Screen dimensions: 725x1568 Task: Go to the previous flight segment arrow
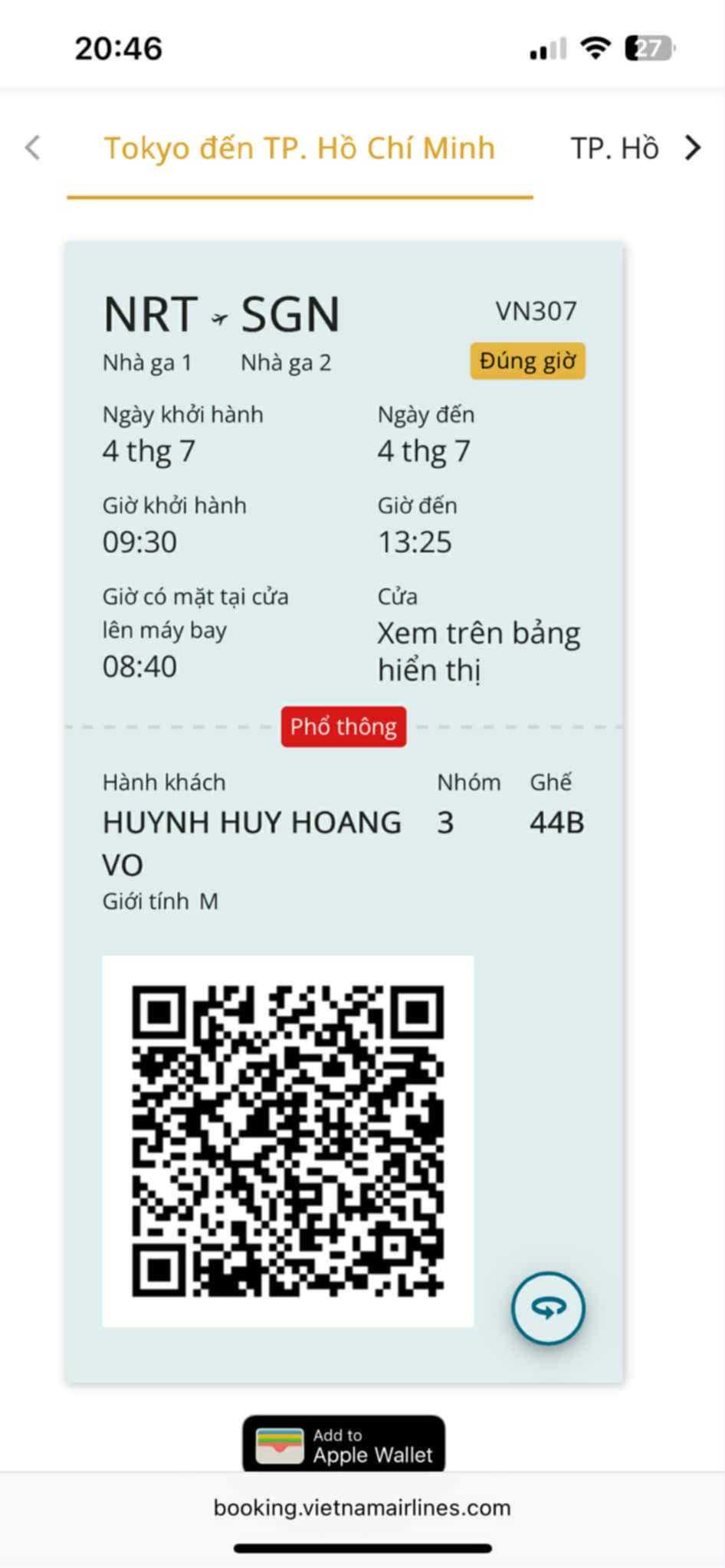pos(32,147)
